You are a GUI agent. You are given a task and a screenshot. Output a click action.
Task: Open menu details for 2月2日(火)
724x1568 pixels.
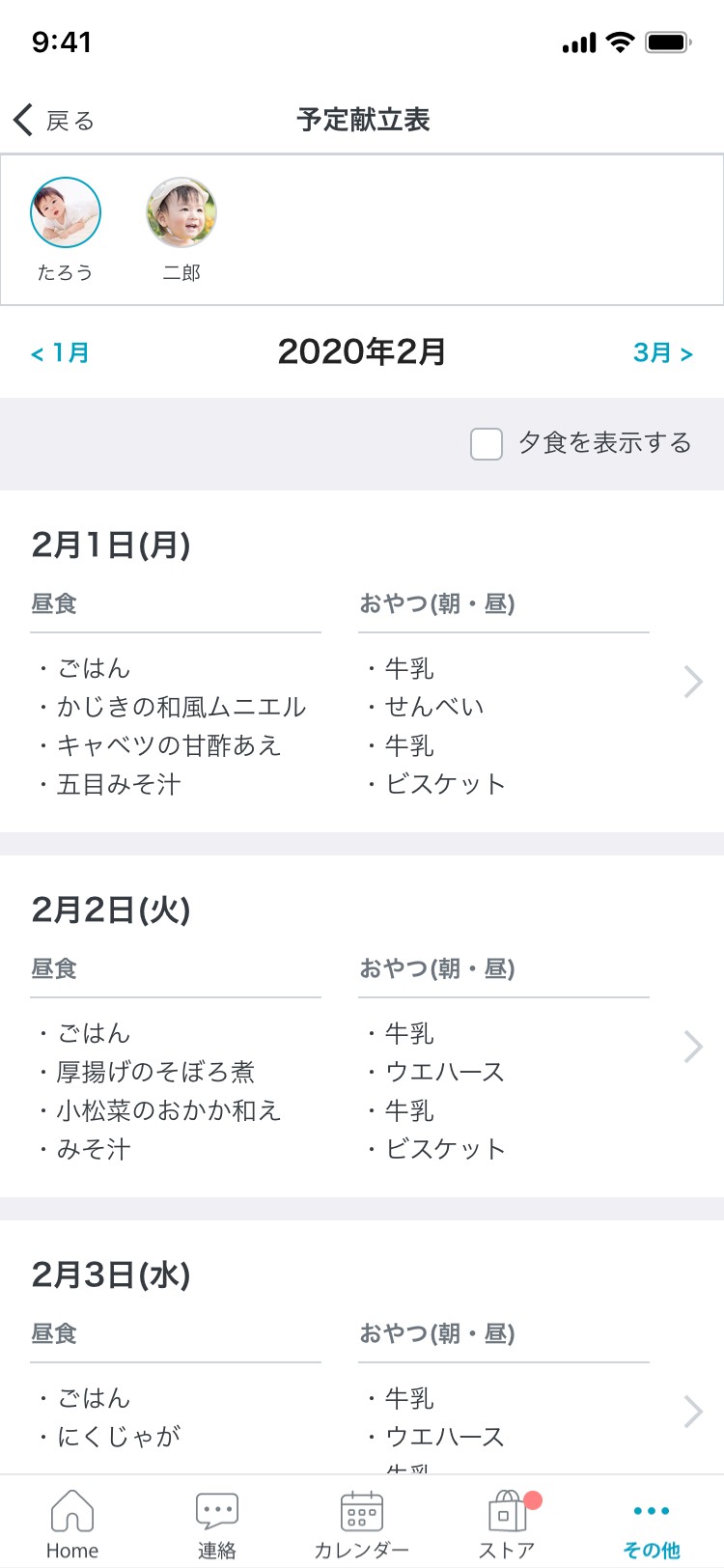tap(693, 1047)
